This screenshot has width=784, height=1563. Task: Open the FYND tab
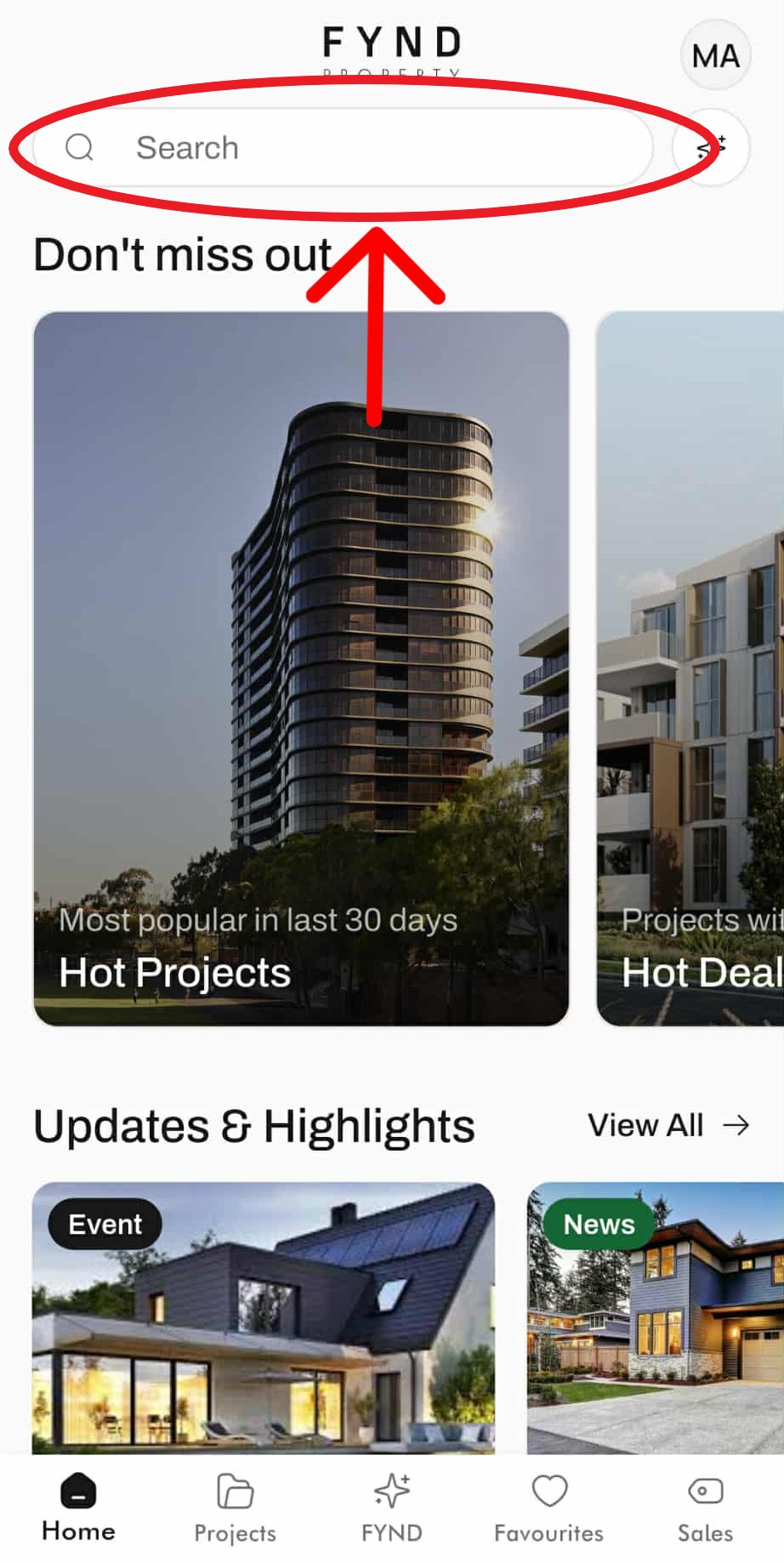(391, 1507)
